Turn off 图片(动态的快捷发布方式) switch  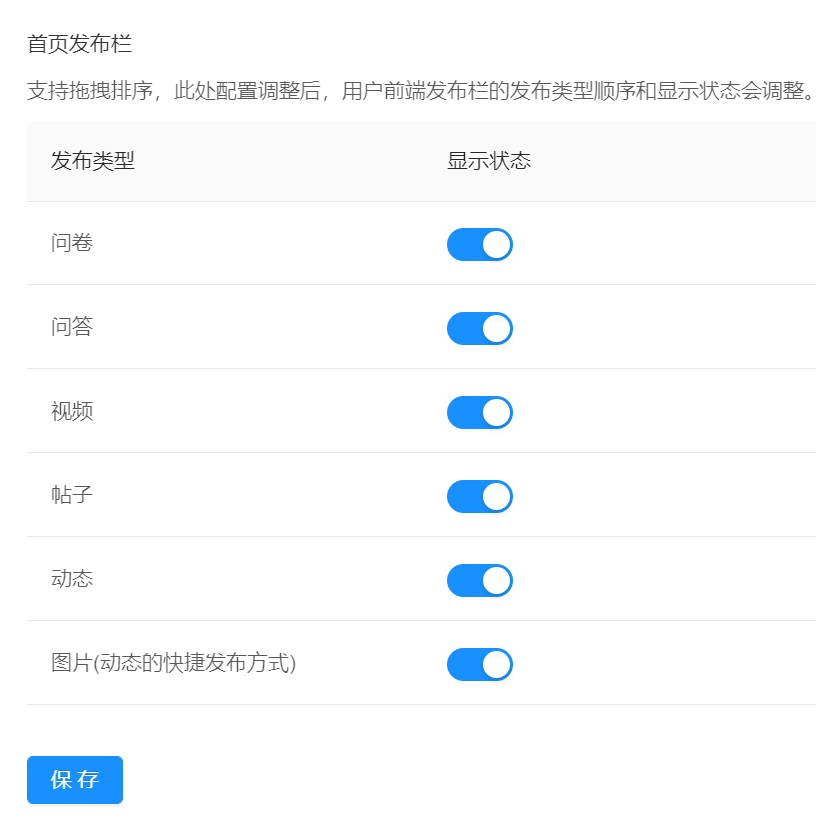click(x=480, y=664)
